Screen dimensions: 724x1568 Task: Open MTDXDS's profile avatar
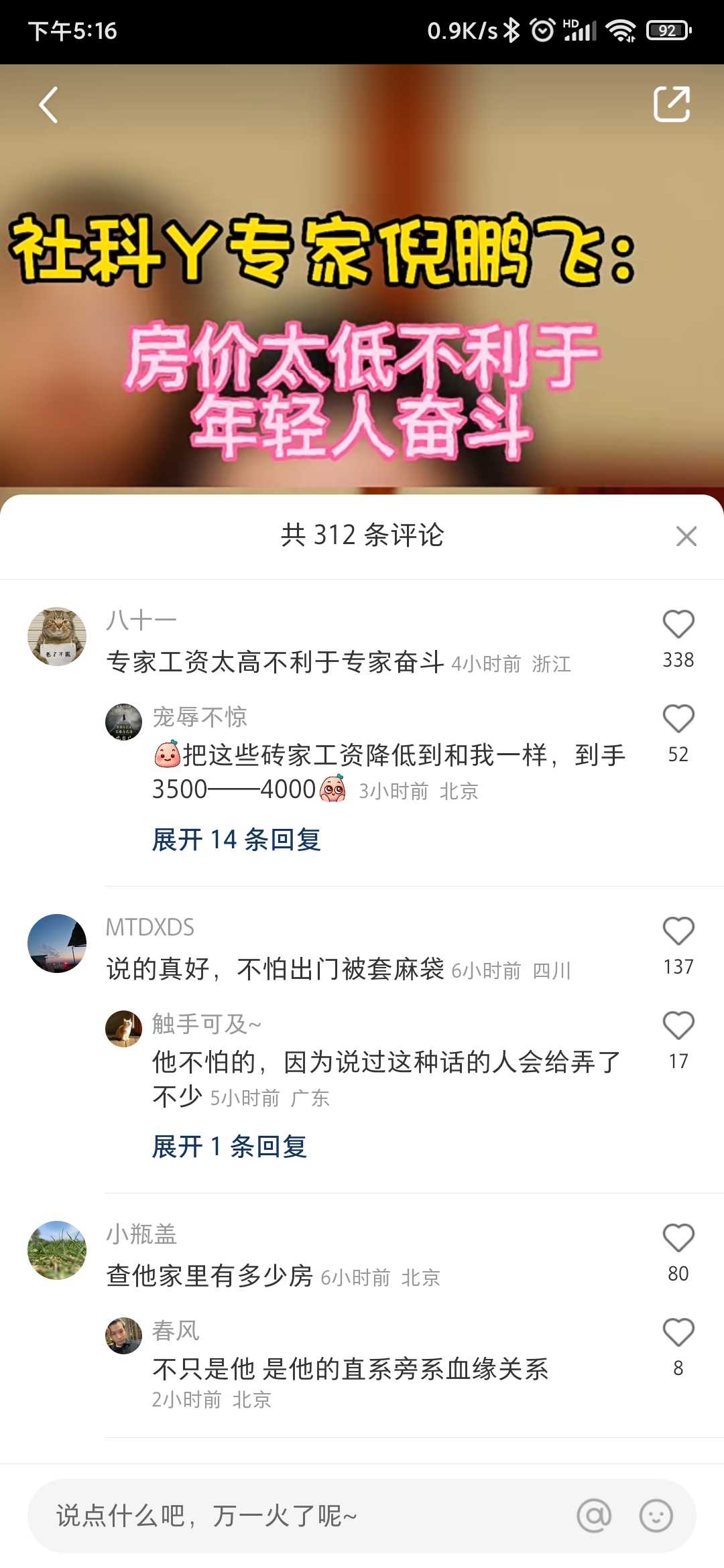(57, 943)
